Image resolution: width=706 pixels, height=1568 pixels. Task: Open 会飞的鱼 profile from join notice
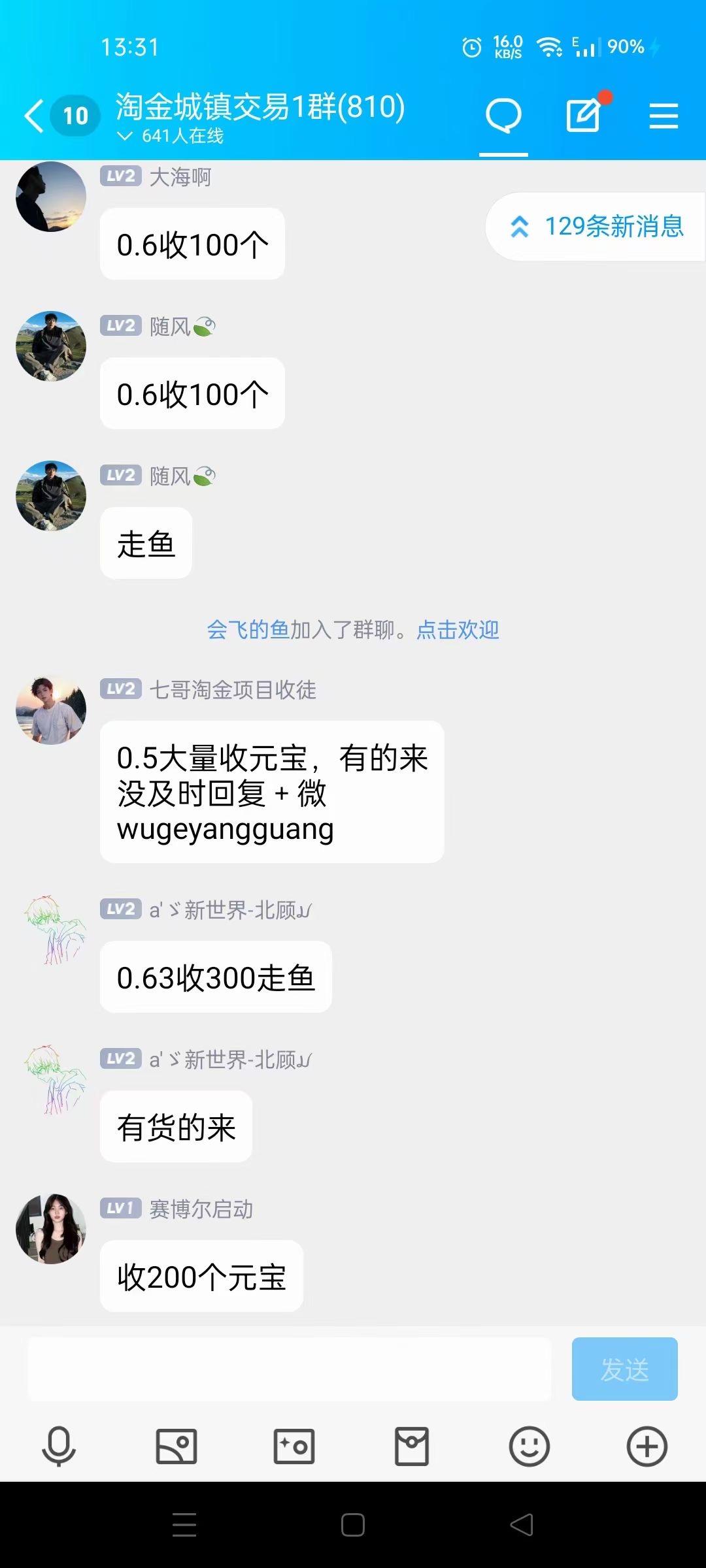[x=248, y=630]
